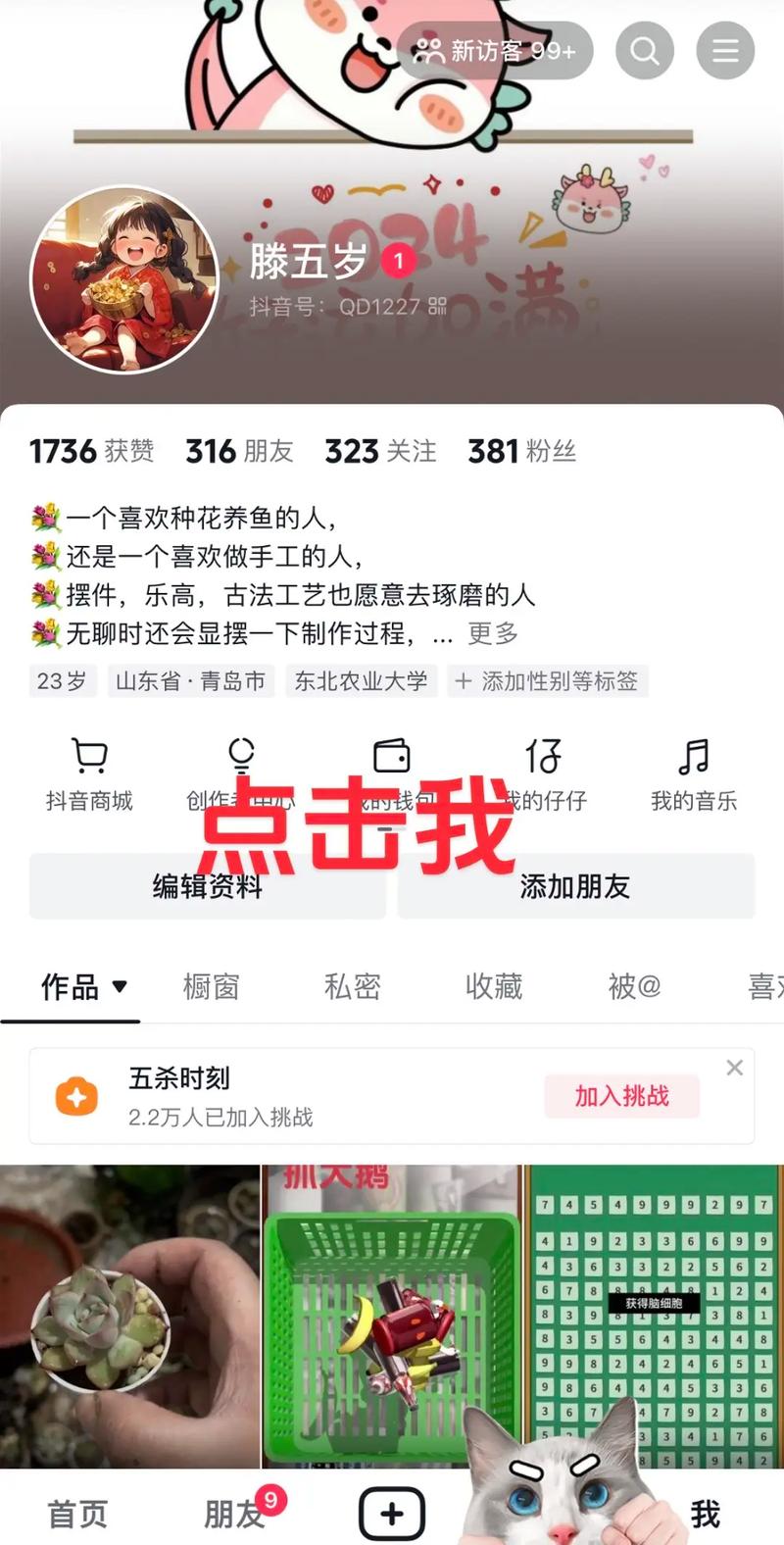Viewport: 784px width, 1545px height.
Task: Select the 我的仔仔 icon
Action: (544, 755)
